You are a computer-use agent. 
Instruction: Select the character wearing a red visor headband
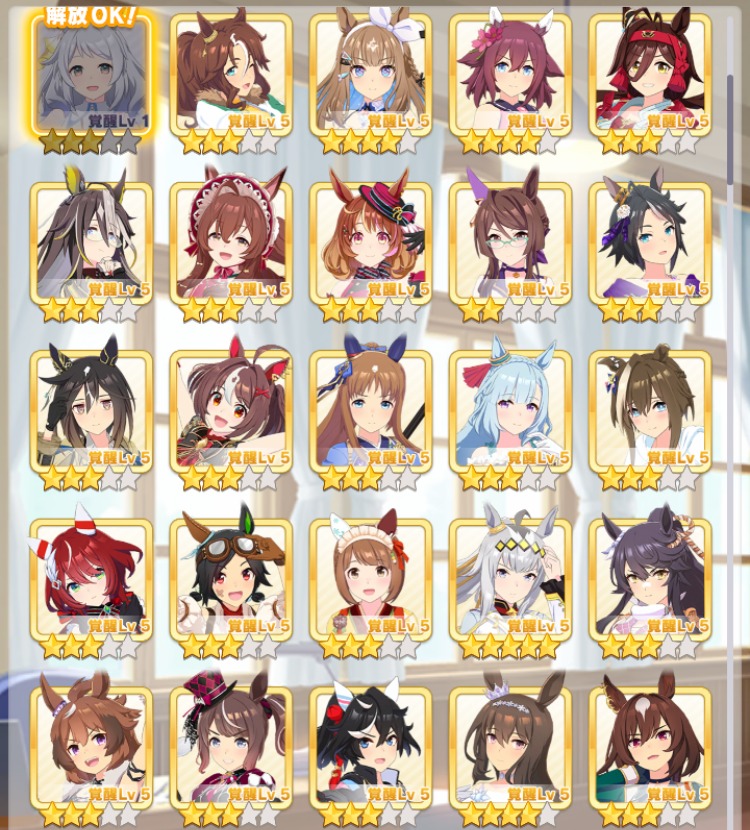650,75
